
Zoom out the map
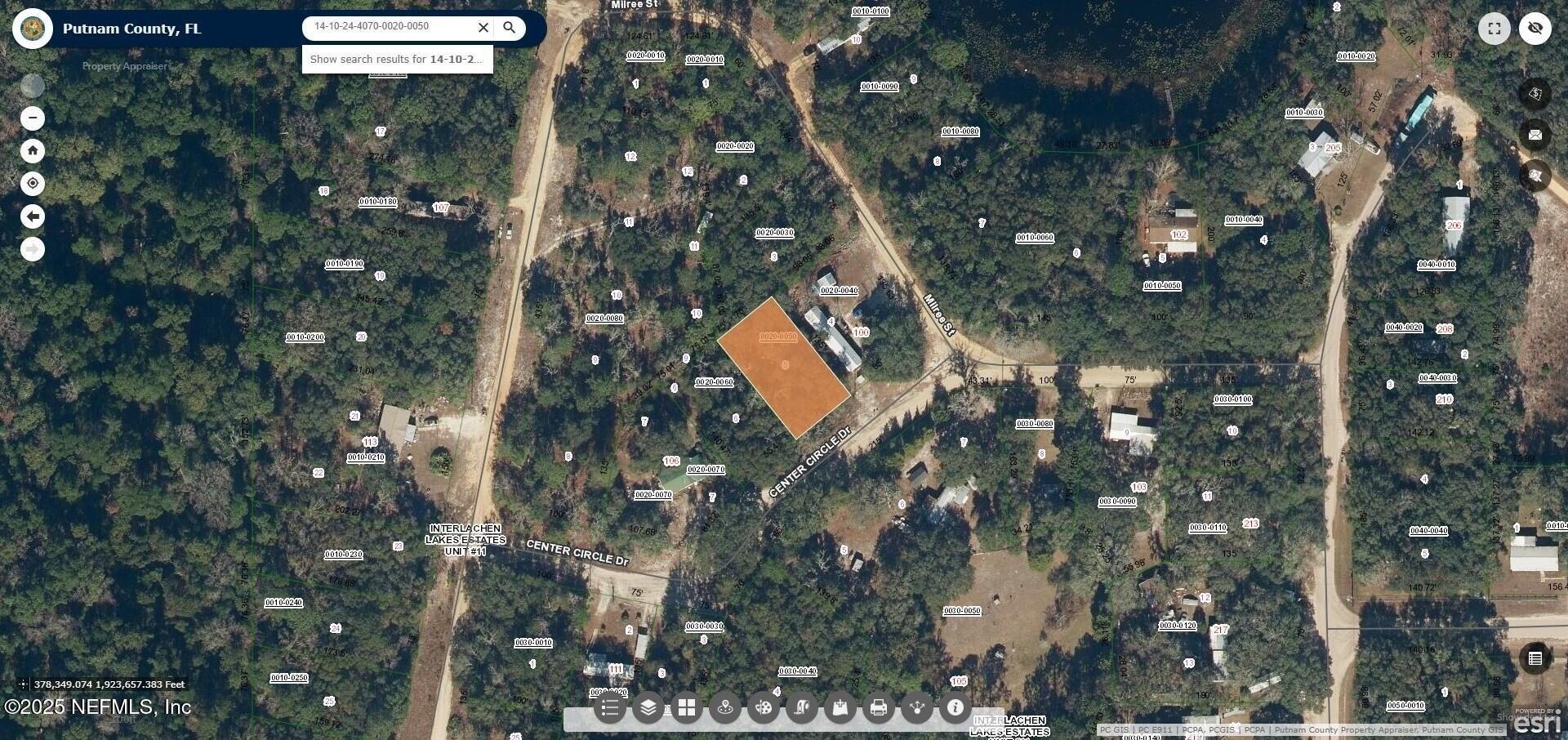[x=33, y=118]
